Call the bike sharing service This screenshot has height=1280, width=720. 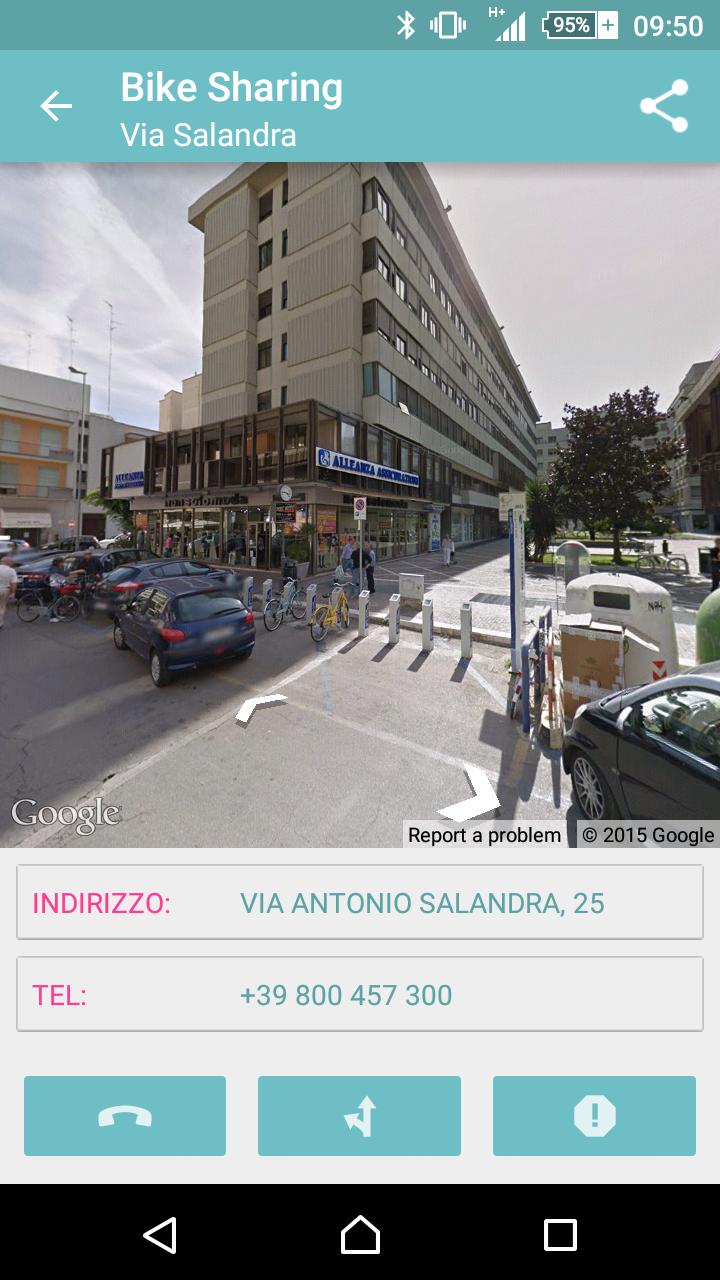124,1115
